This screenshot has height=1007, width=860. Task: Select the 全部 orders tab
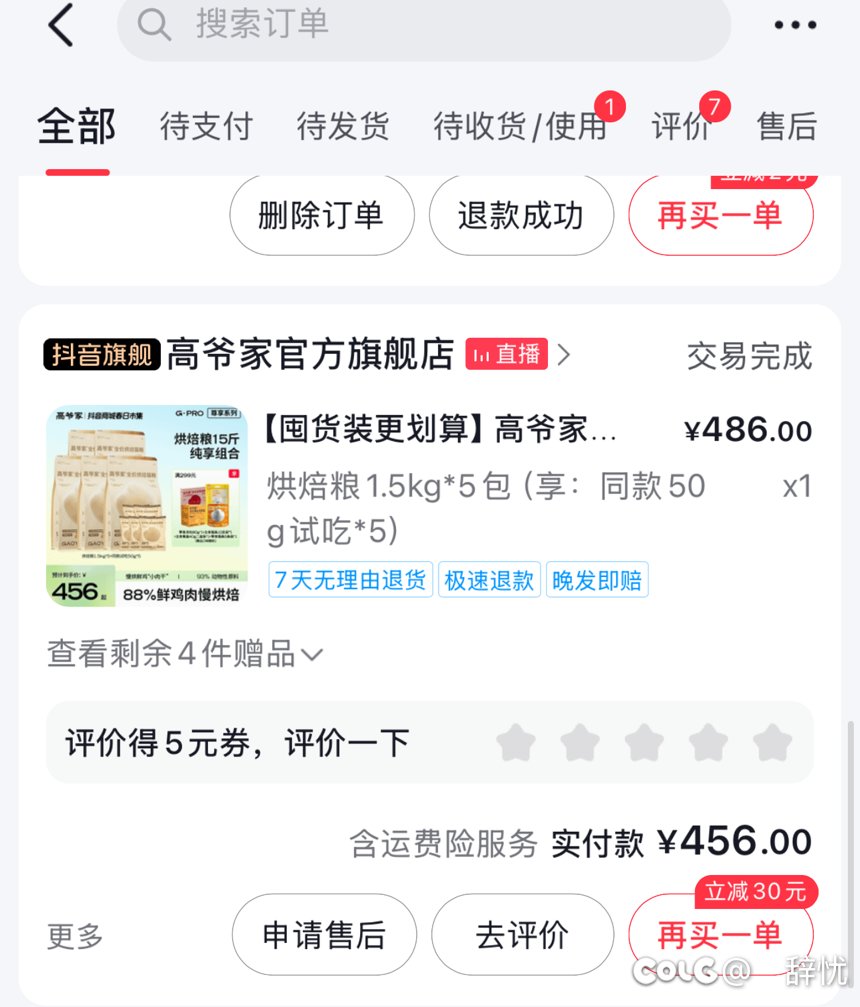[x=76, y=127]
